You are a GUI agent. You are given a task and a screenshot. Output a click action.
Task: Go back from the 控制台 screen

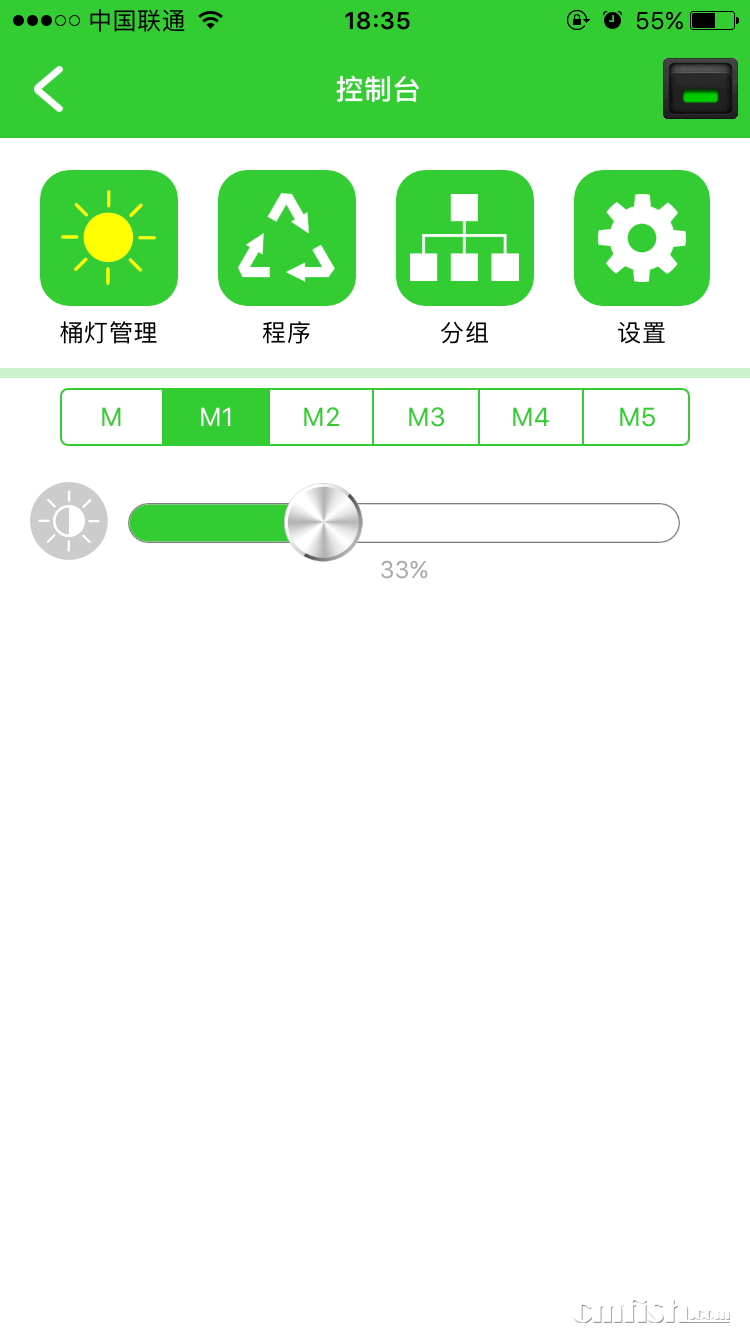(48, 89)
